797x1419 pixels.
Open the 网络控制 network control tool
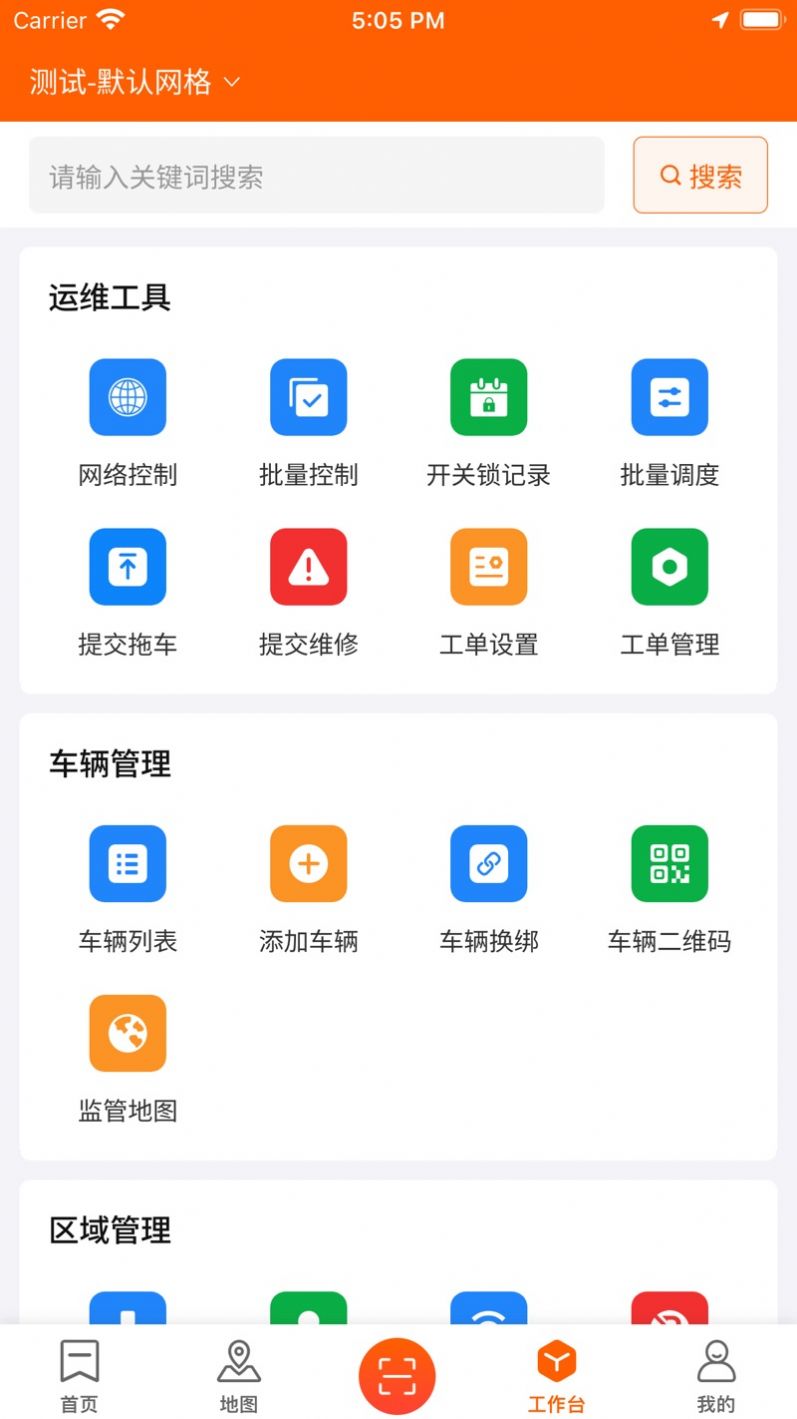point(127,397)
